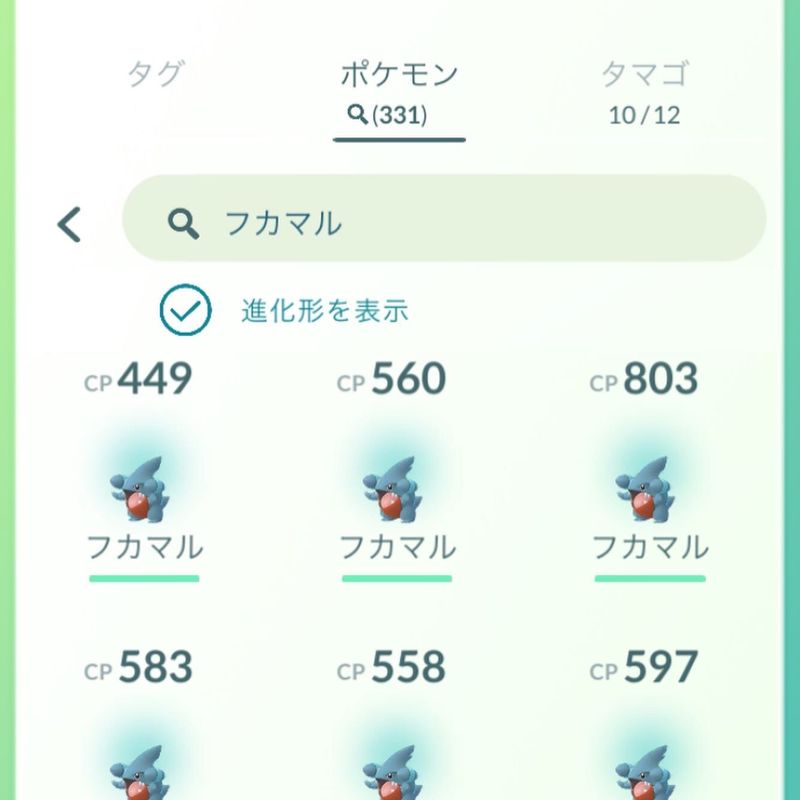Screen dimensions: 800x800
Task: Select the ポケモン tab
Action: point(399,90)
